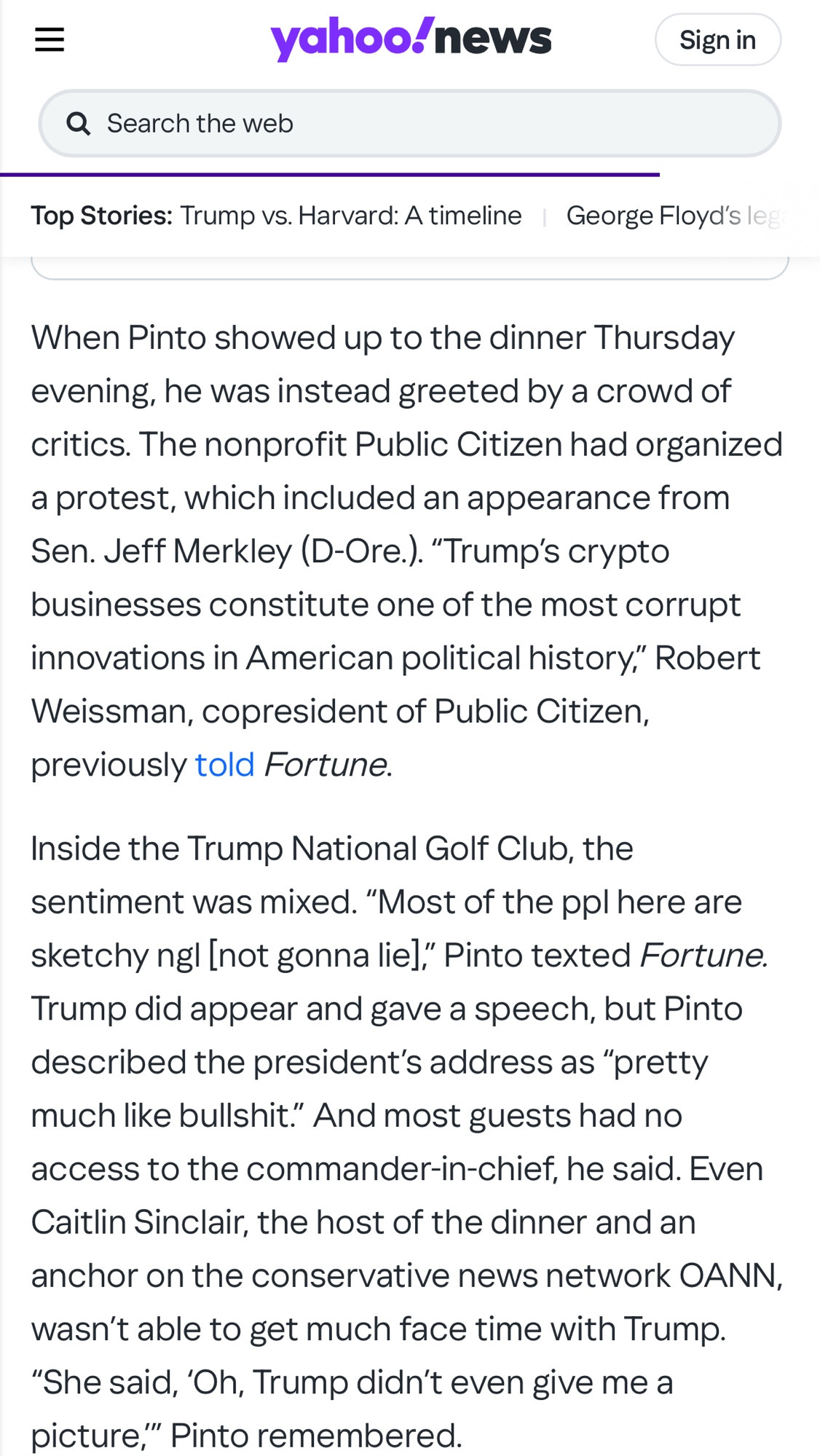
Task: Open the Trump vs. Harvard timeline story
Action: click(351, 216)
